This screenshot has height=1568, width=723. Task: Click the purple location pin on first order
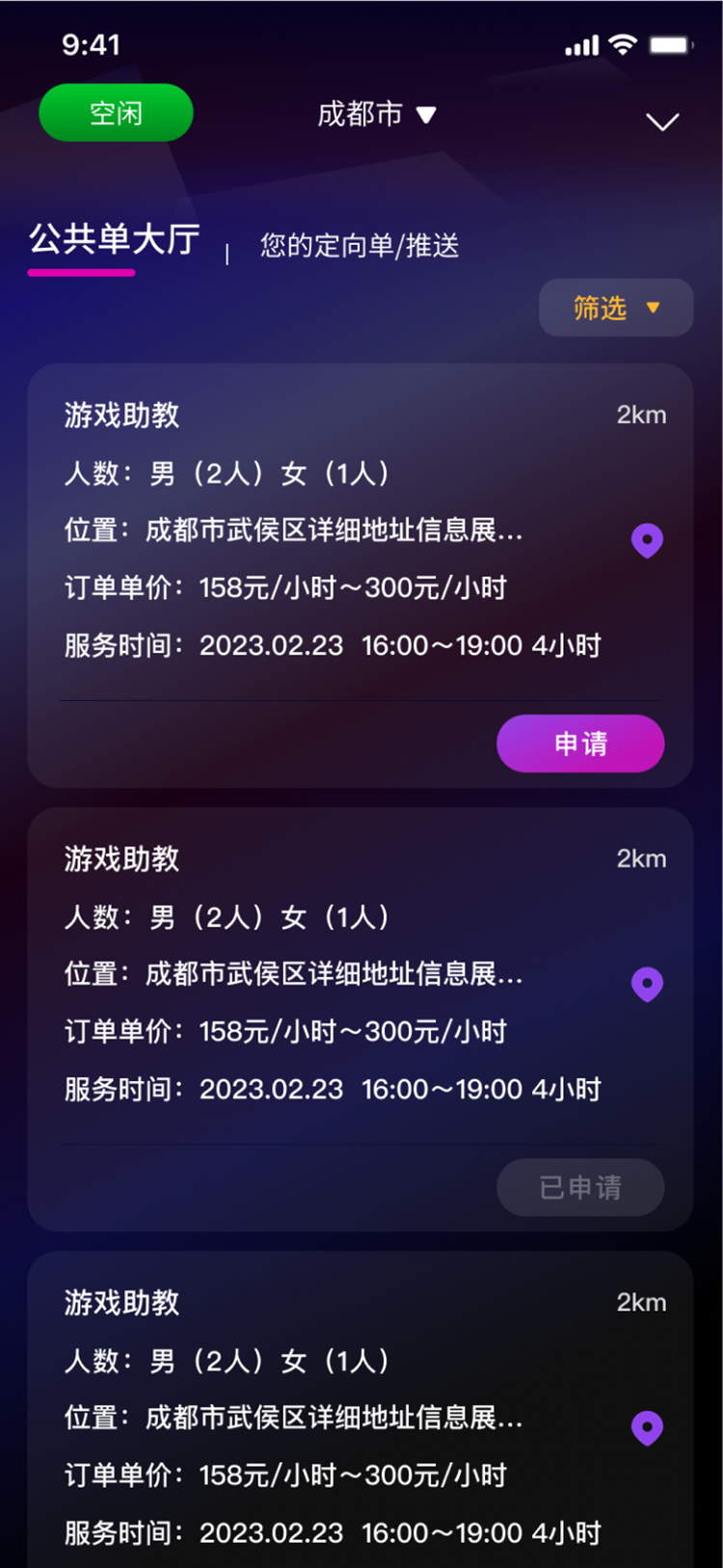[x=647, y=541]
